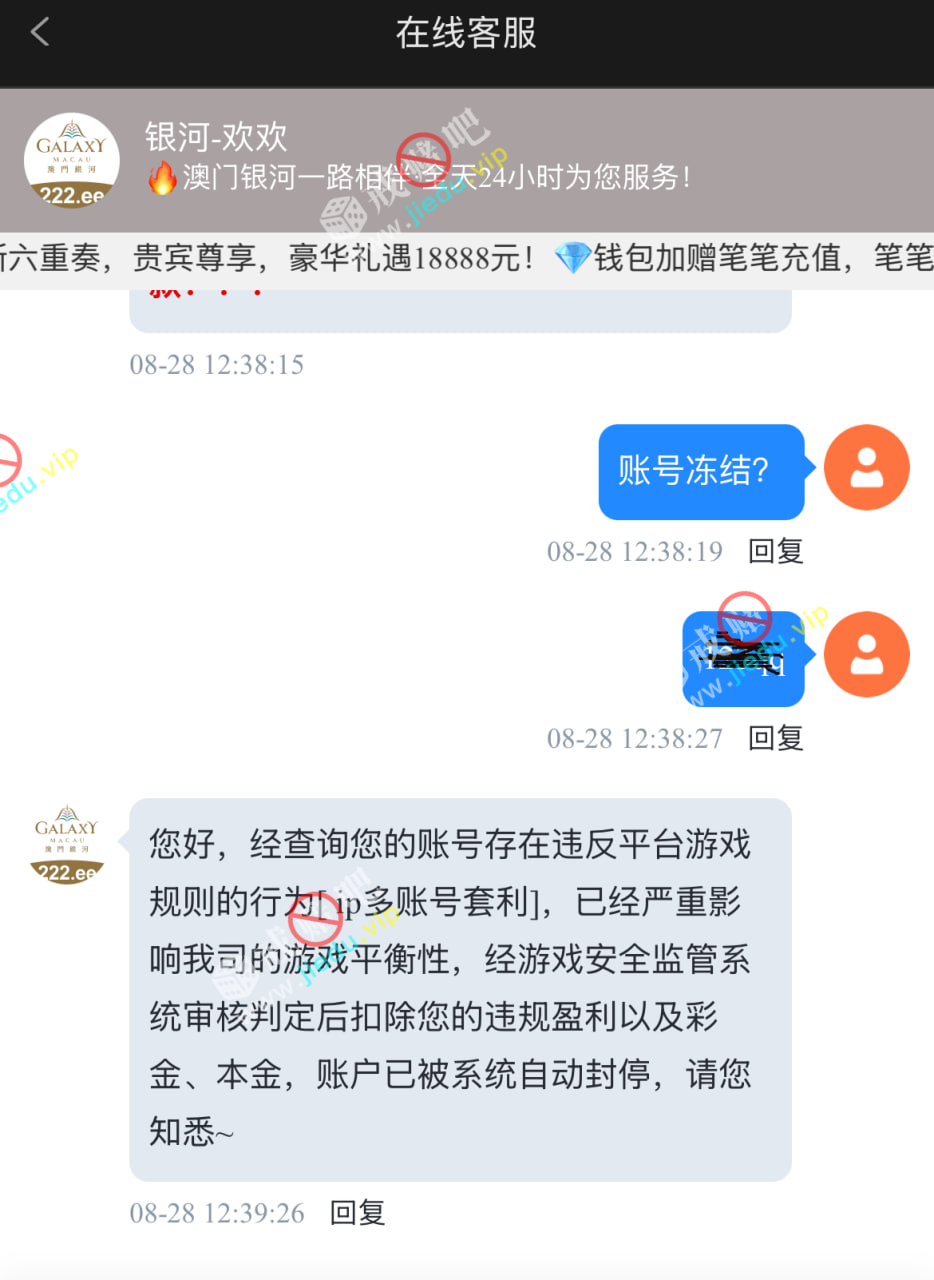Tap 回复 under the 账号冻结? message
934x1280 pixels.
pyautogui.click(x=776, y=551)
